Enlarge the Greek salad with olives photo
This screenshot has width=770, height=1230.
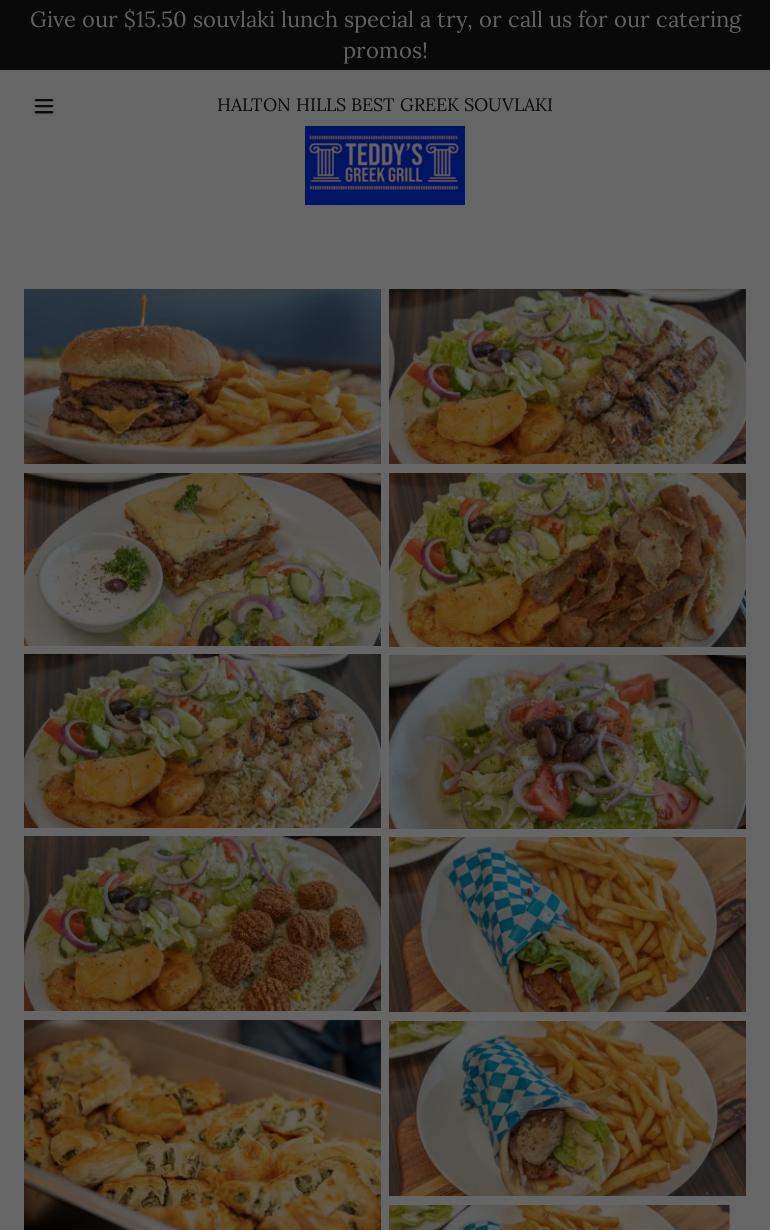pyautogui.click(x=567, y=741)
